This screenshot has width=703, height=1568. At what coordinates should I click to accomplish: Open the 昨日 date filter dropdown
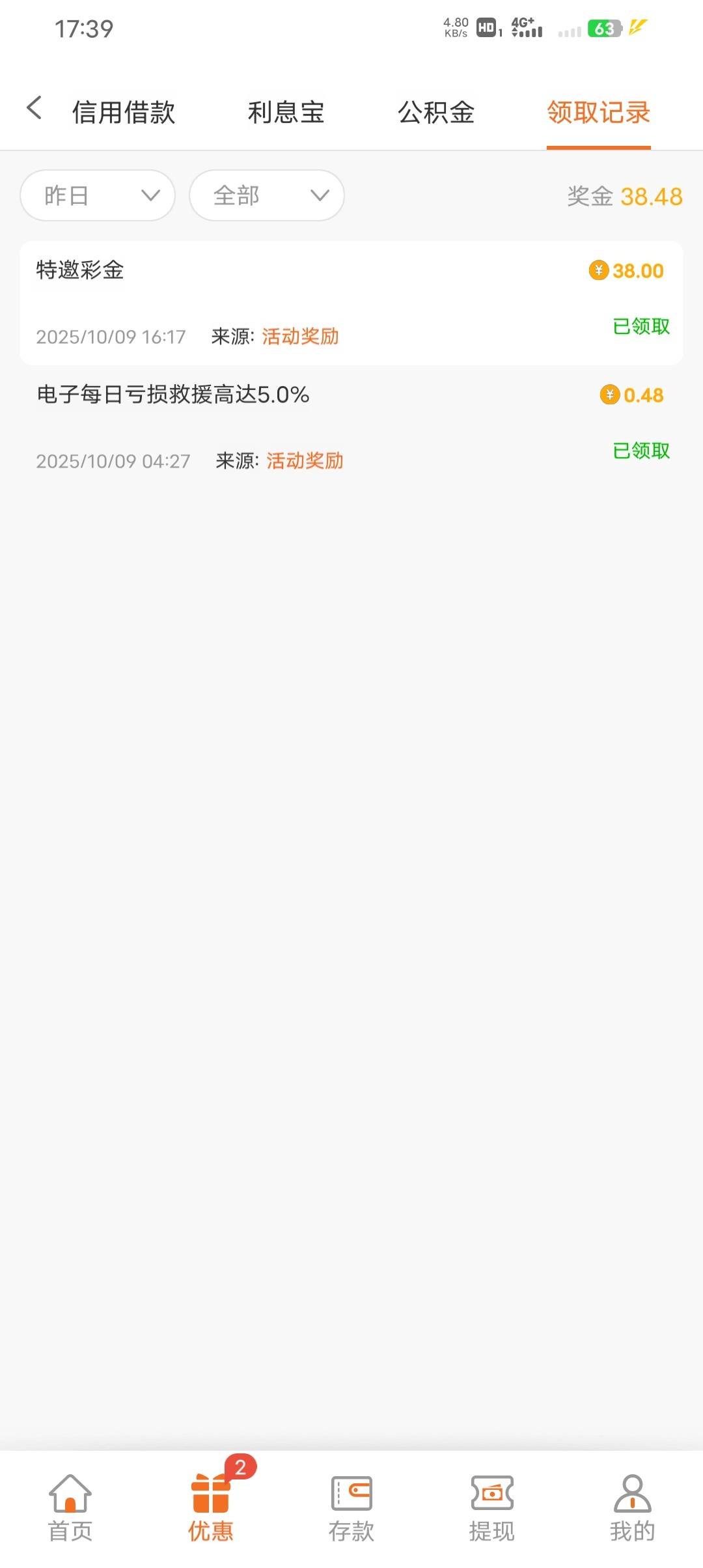97,195
